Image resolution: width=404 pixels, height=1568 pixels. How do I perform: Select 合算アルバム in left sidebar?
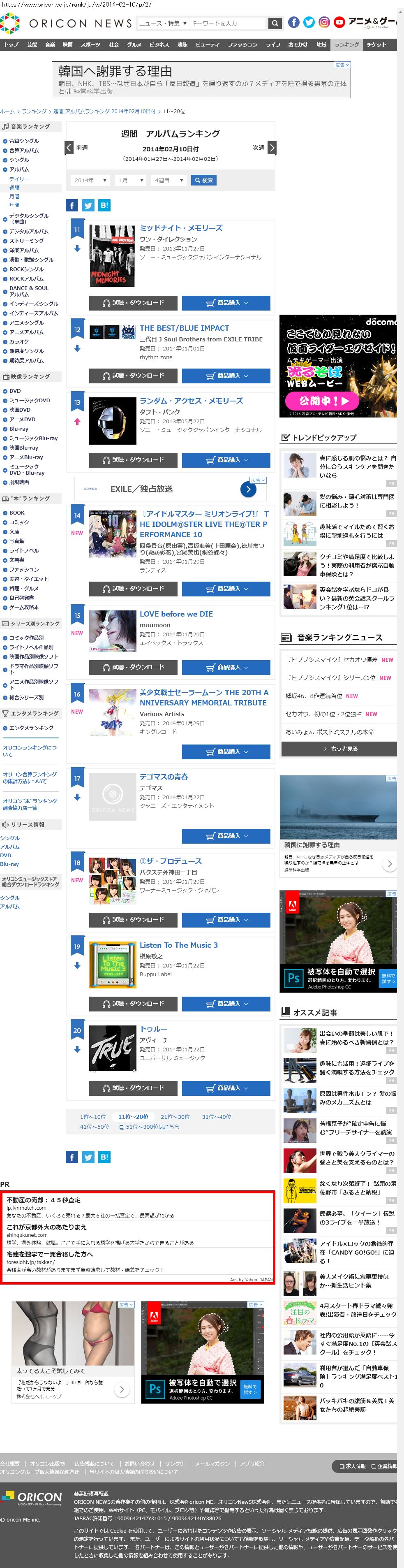[24, 151]
